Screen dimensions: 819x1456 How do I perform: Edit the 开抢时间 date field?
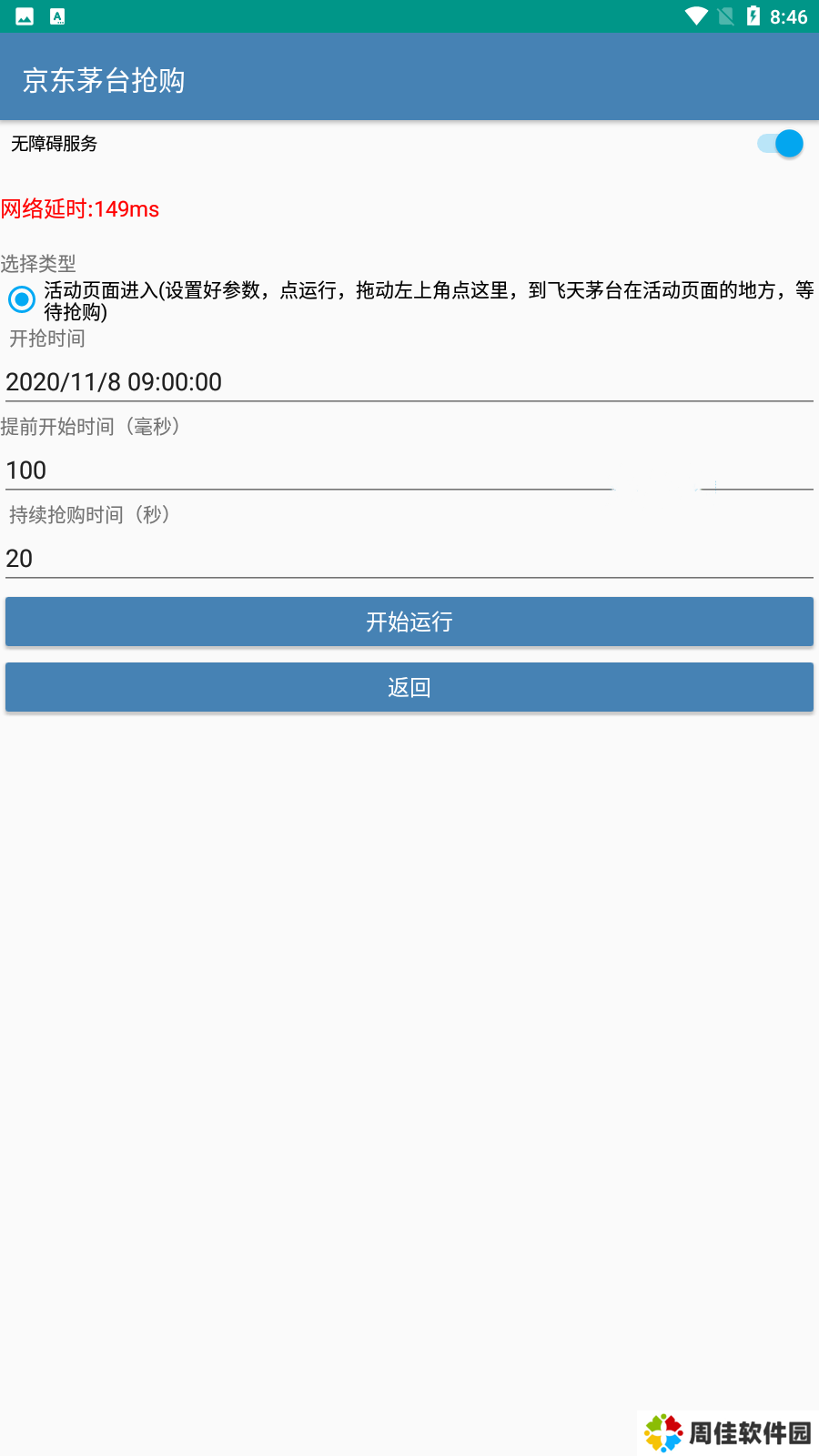tap(409, 382)
